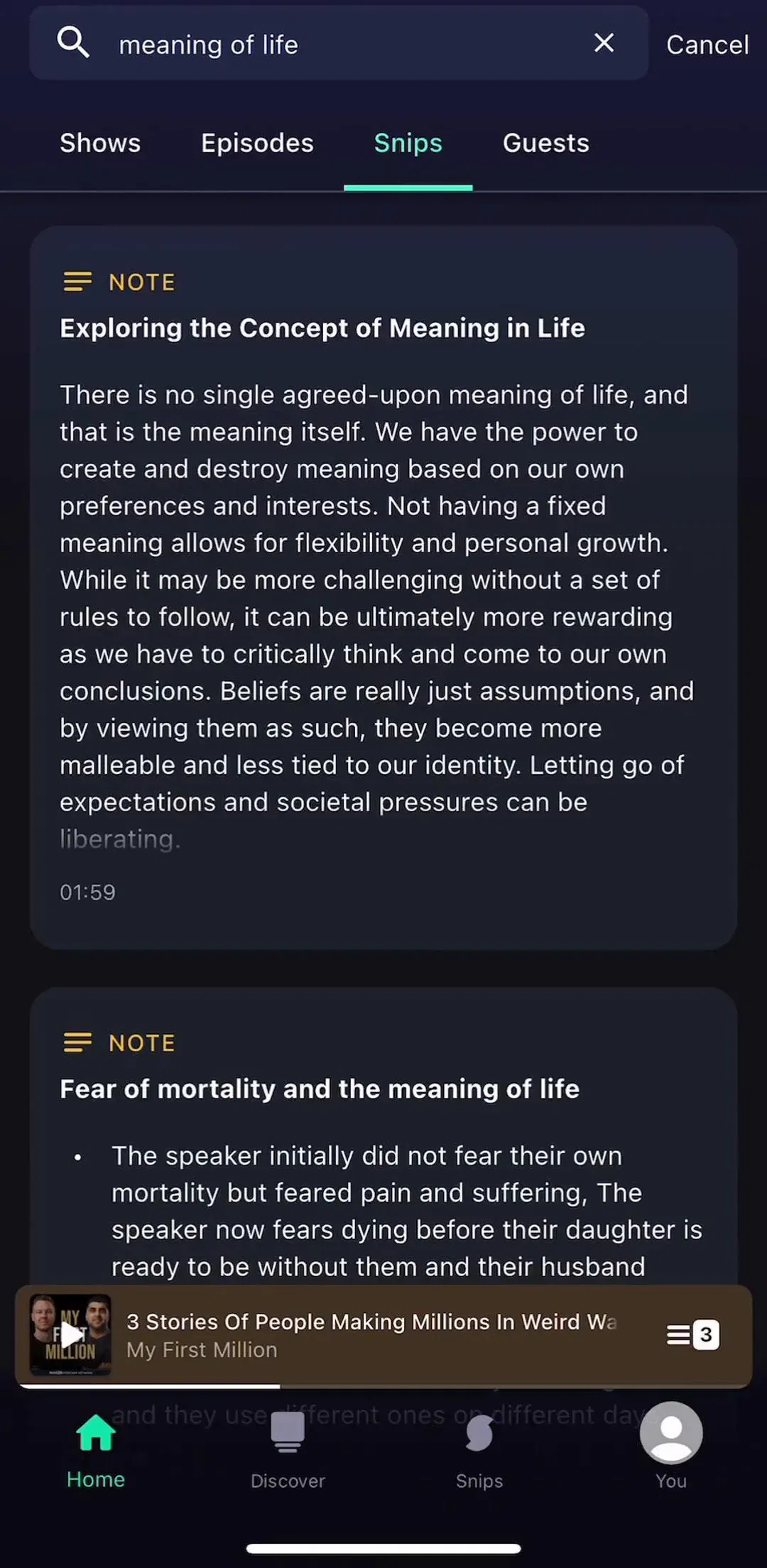Switch to the Episodes tab

[x=257, y=143]
